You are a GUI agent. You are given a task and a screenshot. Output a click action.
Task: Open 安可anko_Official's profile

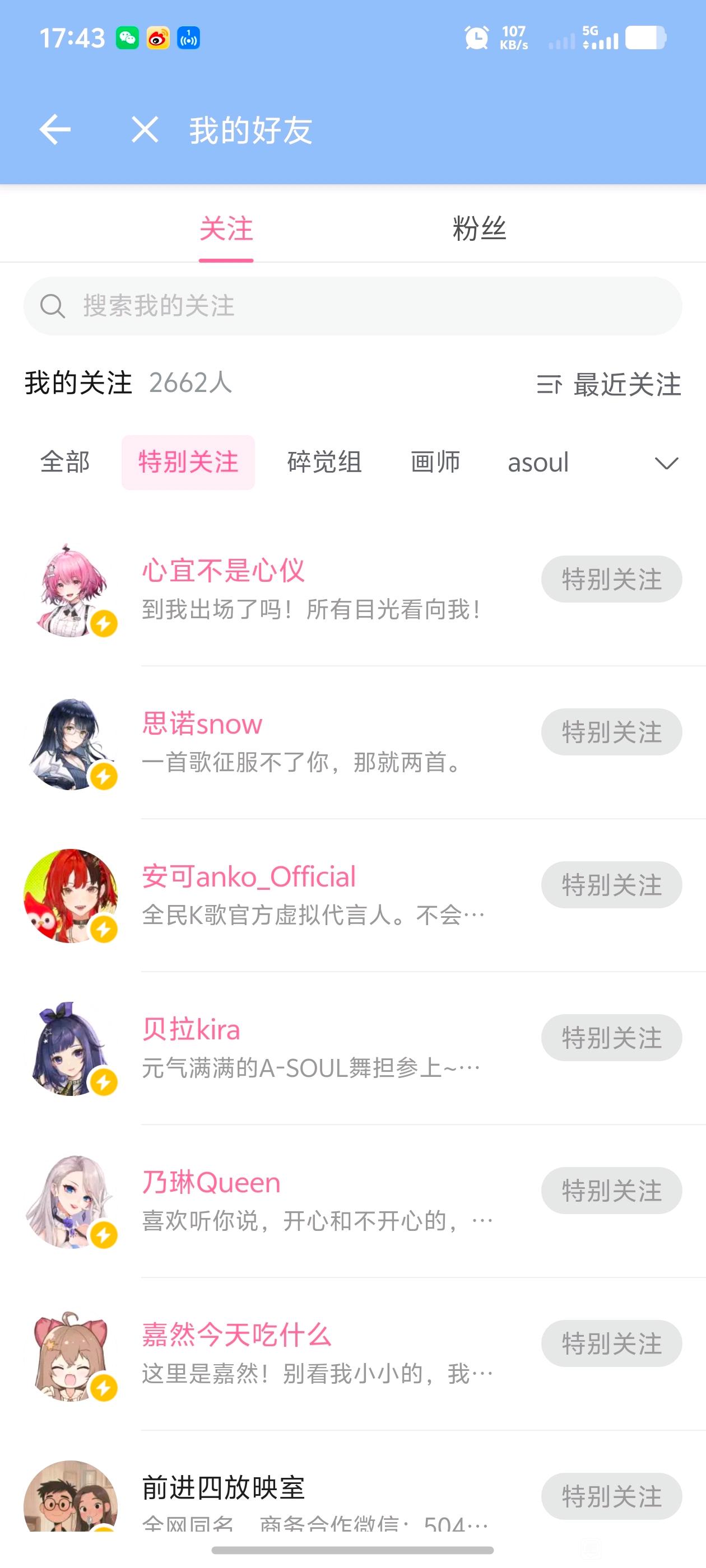pos(249,876)
